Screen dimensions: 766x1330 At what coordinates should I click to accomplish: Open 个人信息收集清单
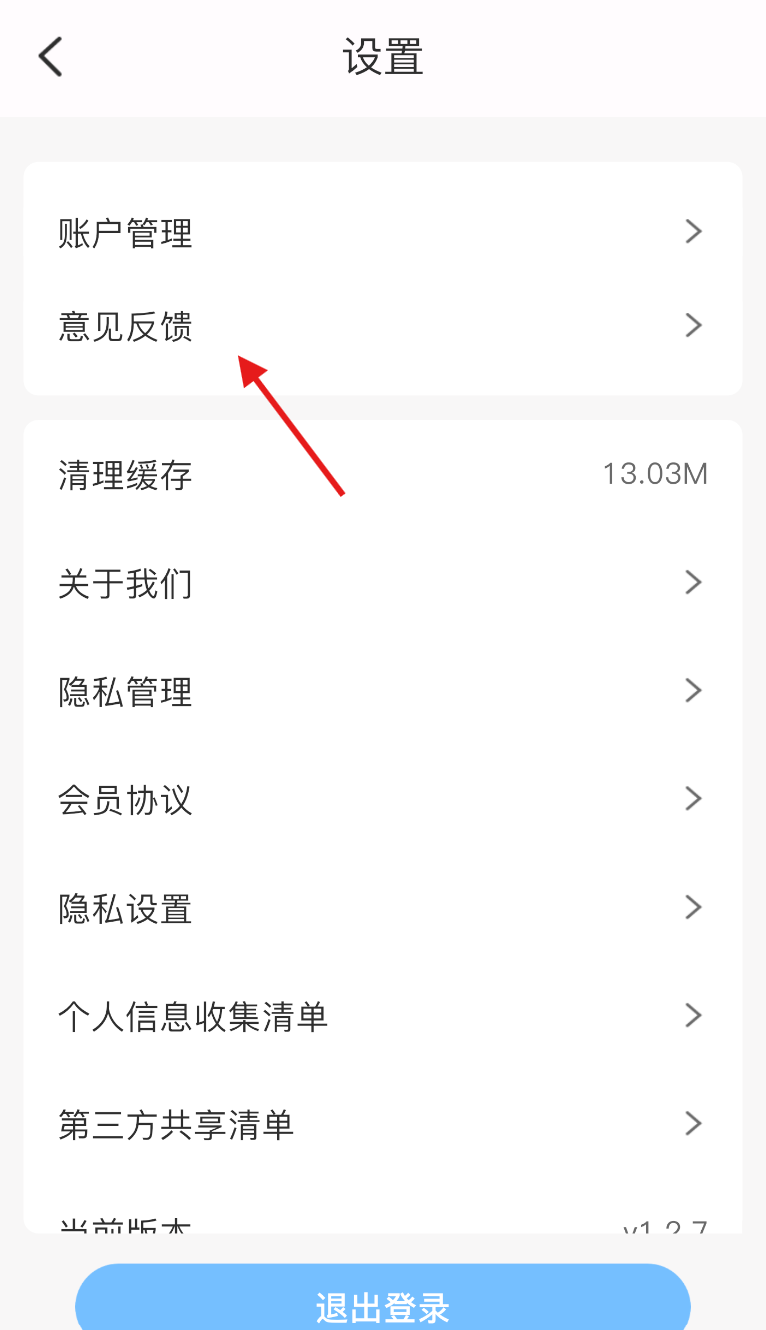coord(383,1016)
